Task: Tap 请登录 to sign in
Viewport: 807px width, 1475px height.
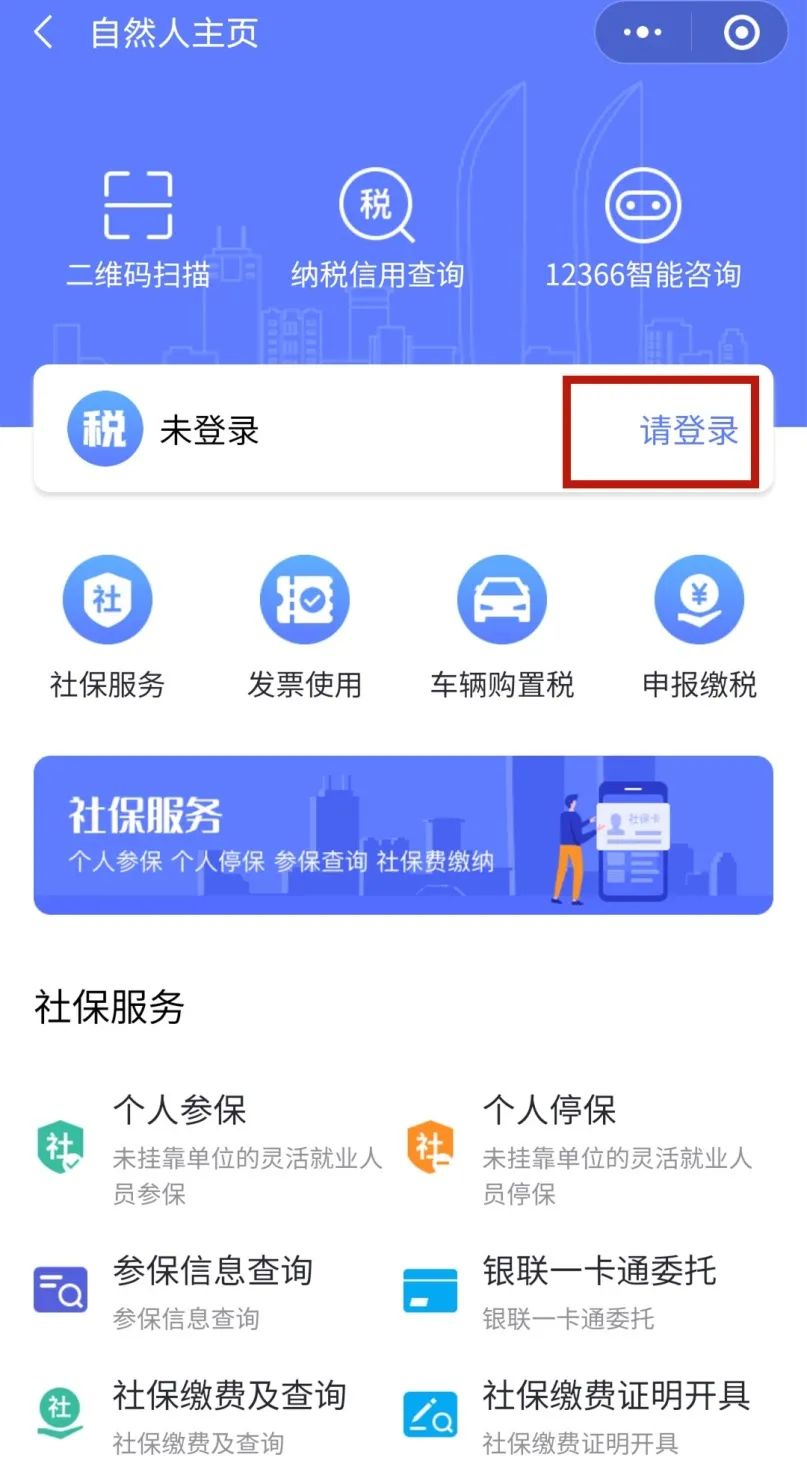Action: pyautogui.click(x=689, y=431)
